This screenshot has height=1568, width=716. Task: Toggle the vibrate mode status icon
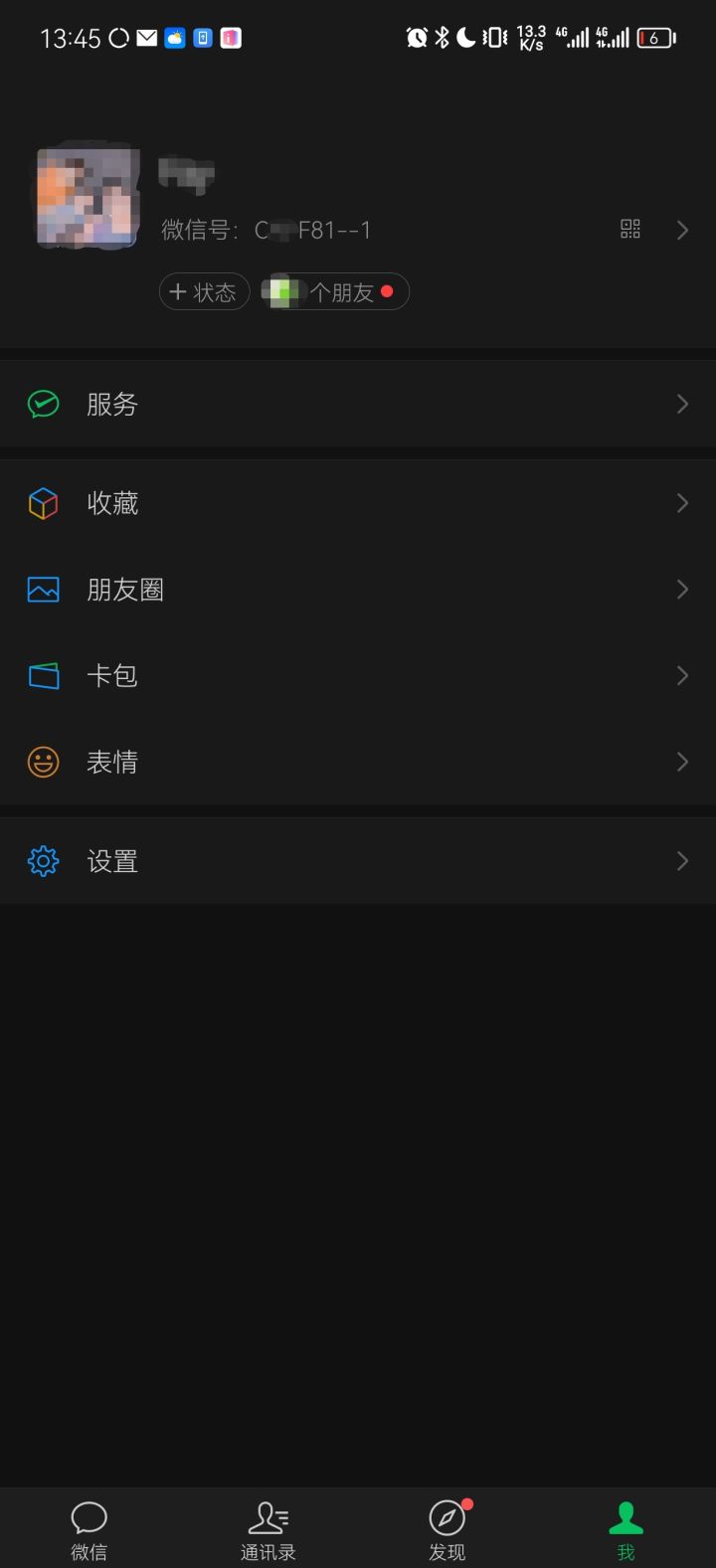(492, 36)
